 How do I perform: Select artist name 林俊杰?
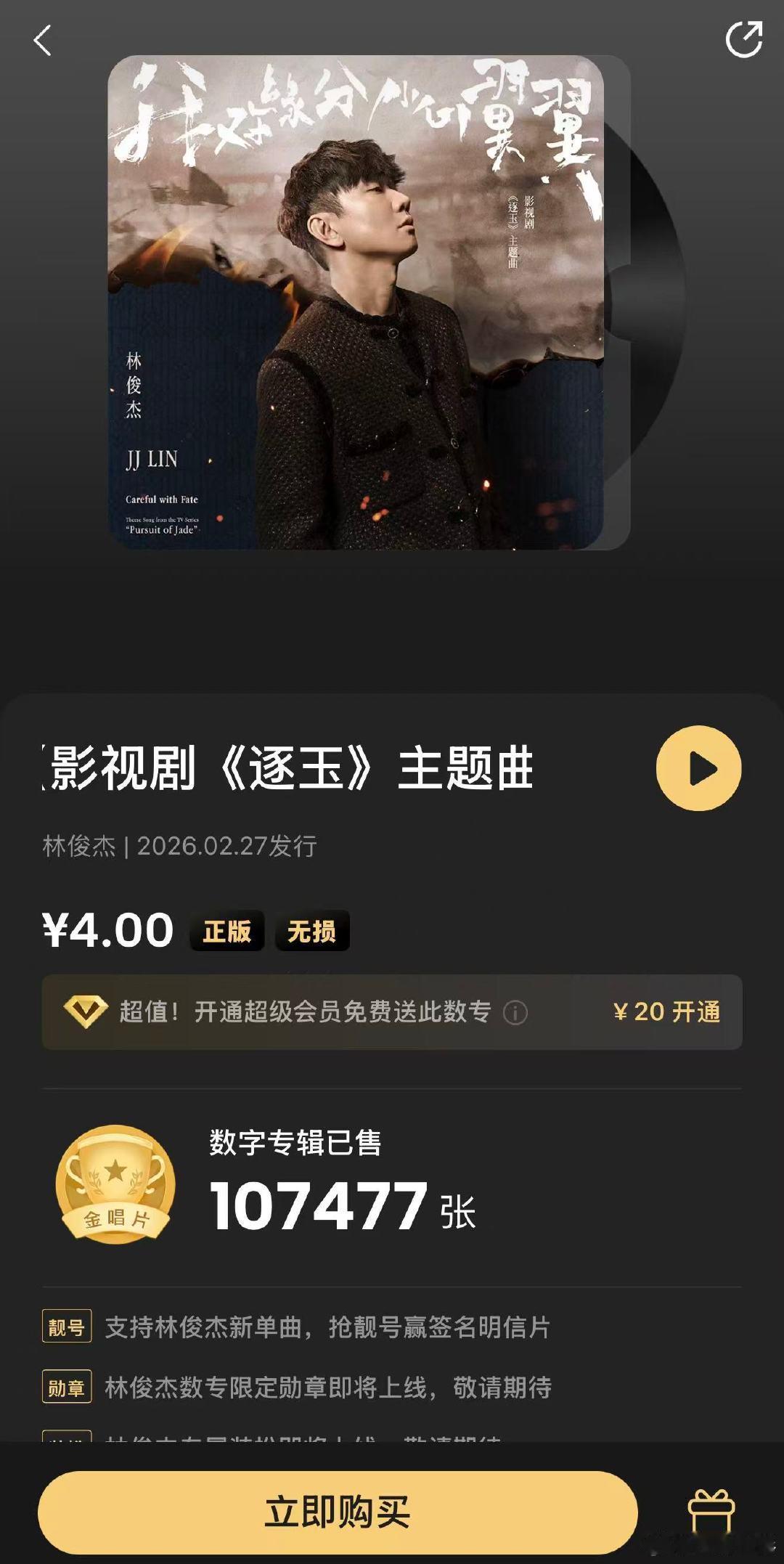point(79,846)
